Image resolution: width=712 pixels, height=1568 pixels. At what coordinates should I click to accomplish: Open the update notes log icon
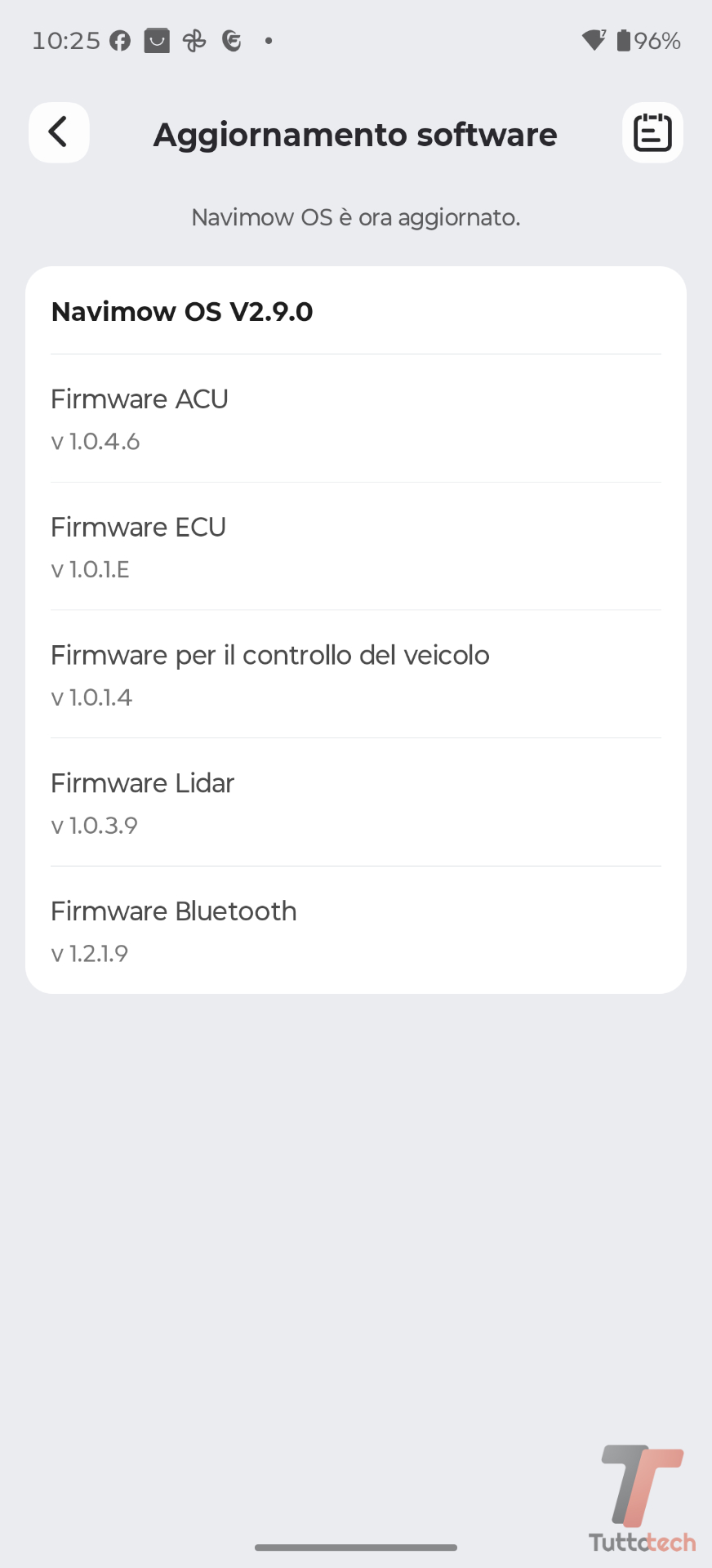(652, 132)
